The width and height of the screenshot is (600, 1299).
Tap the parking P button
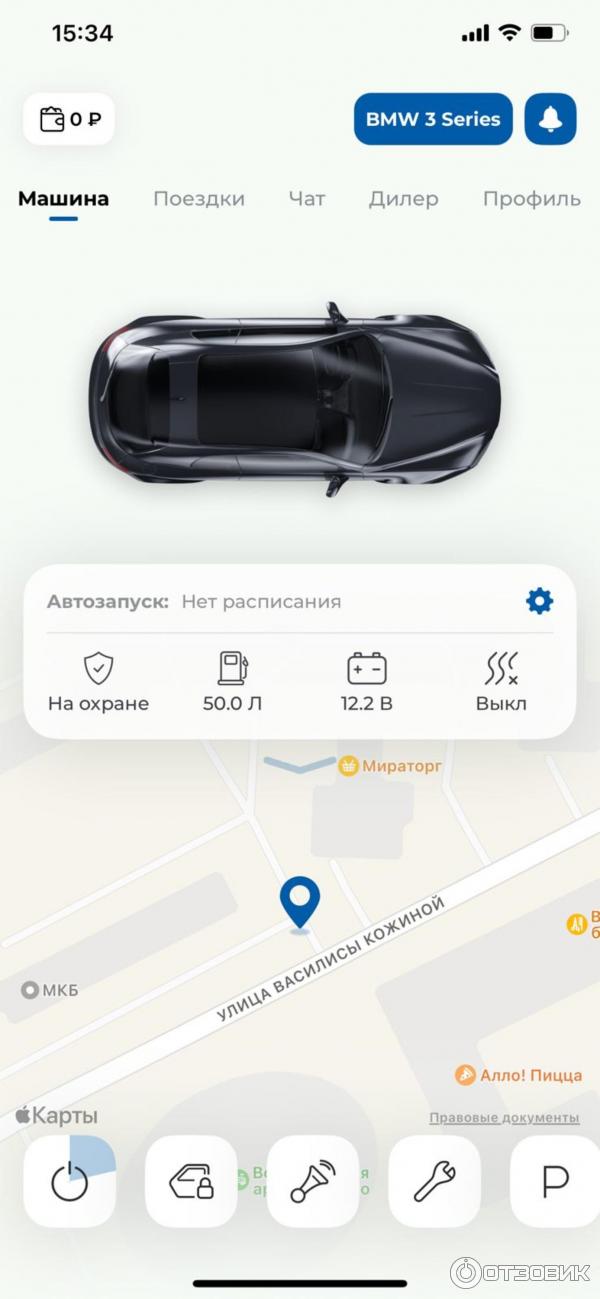tap(555, 1182)
